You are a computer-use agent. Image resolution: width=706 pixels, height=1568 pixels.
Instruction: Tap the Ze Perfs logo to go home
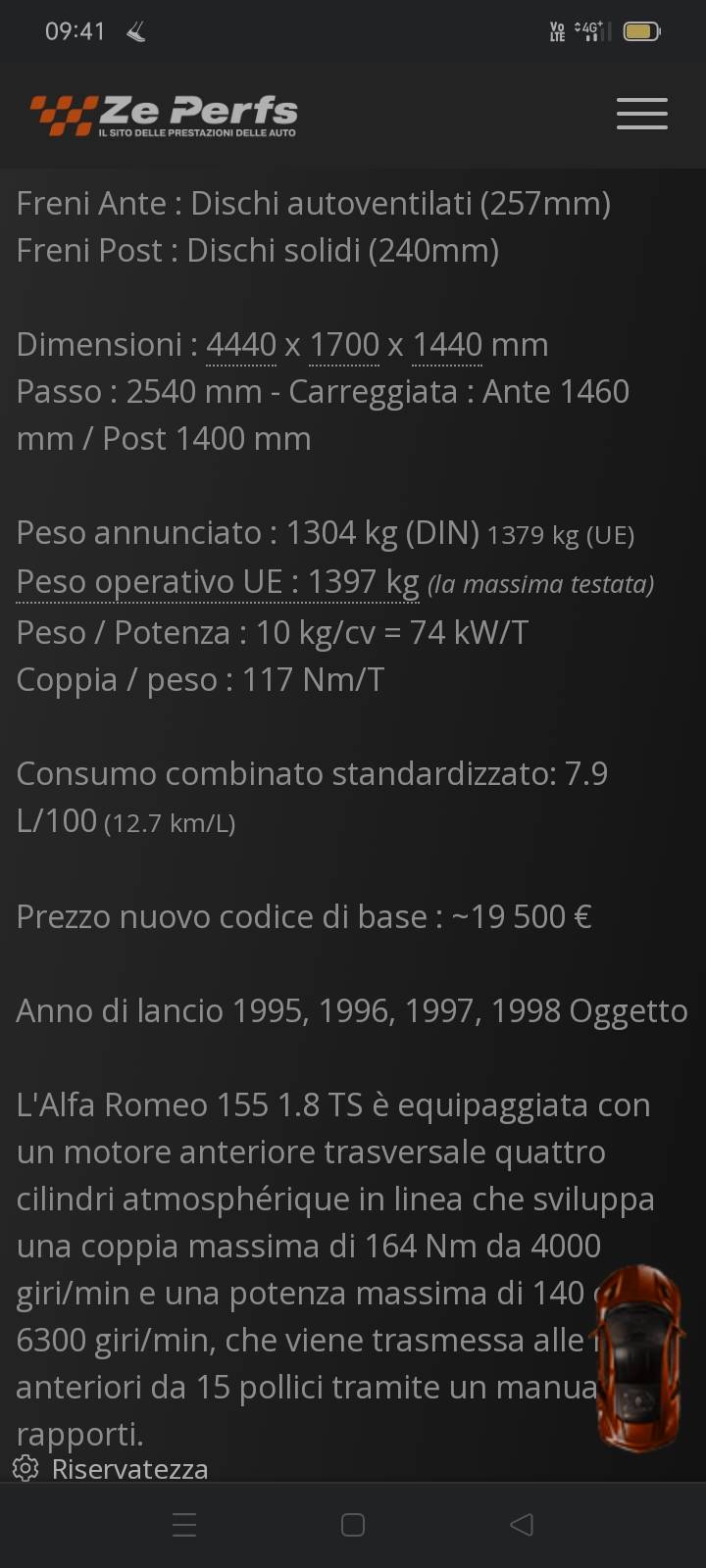[164, 116]
